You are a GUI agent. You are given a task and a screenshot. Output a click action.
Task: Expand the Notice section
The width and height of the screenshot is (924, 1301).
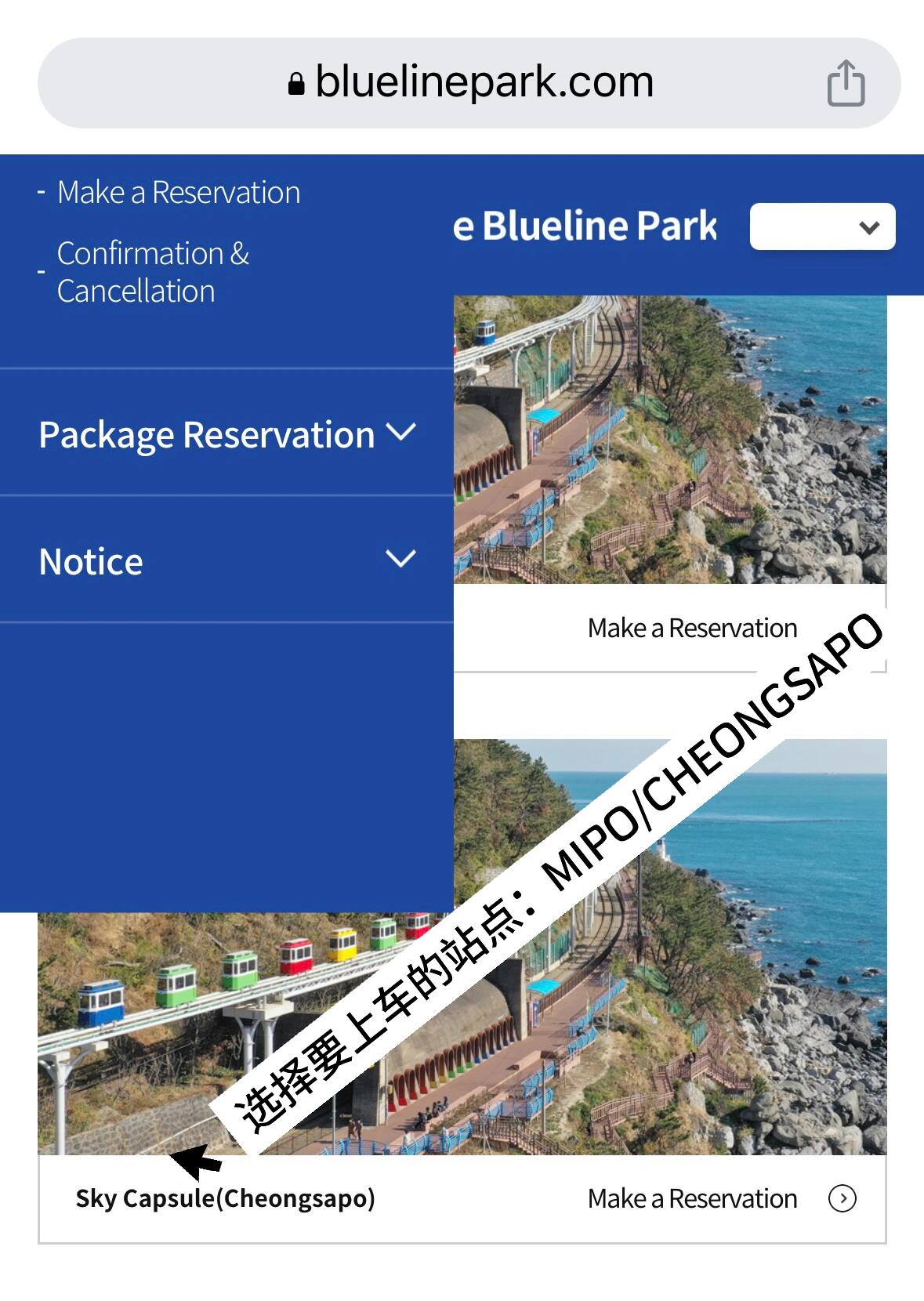[x=226, y=561]
